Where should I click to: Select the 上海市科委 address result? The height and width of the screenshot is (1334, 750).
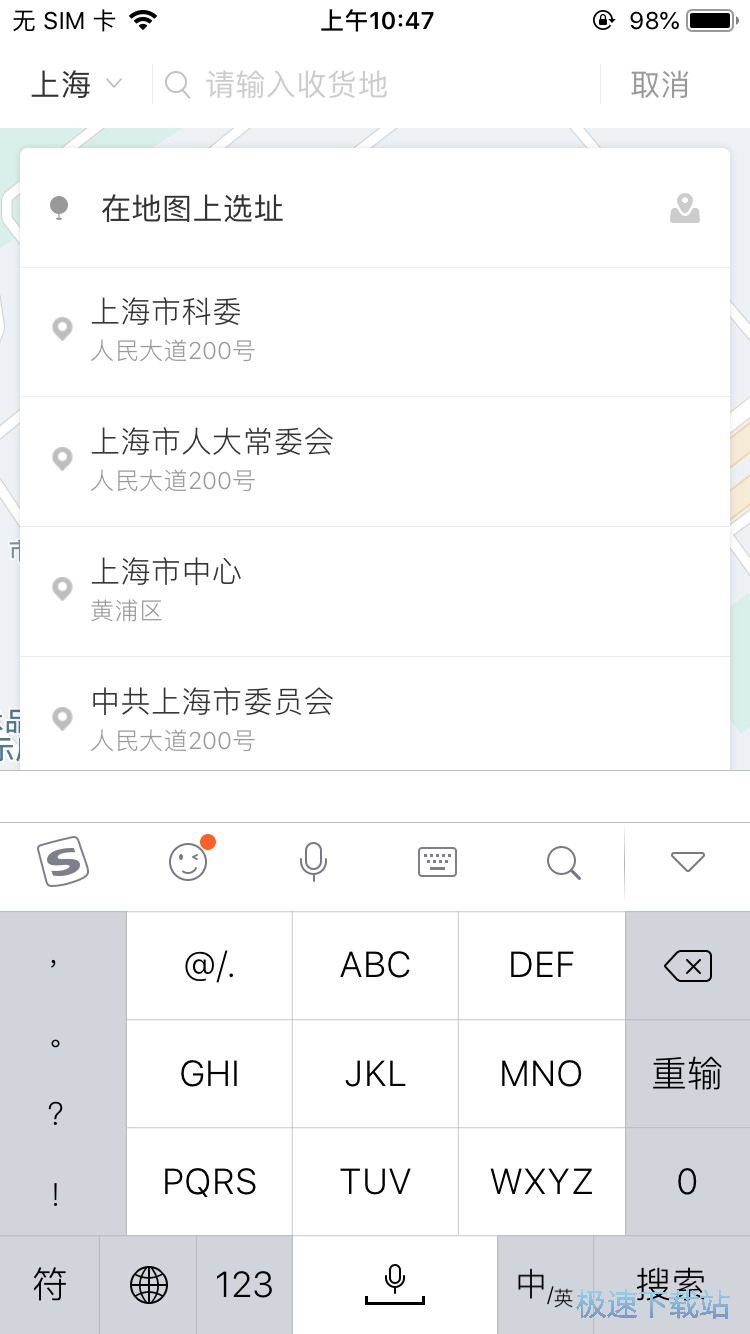pos(375,331)
